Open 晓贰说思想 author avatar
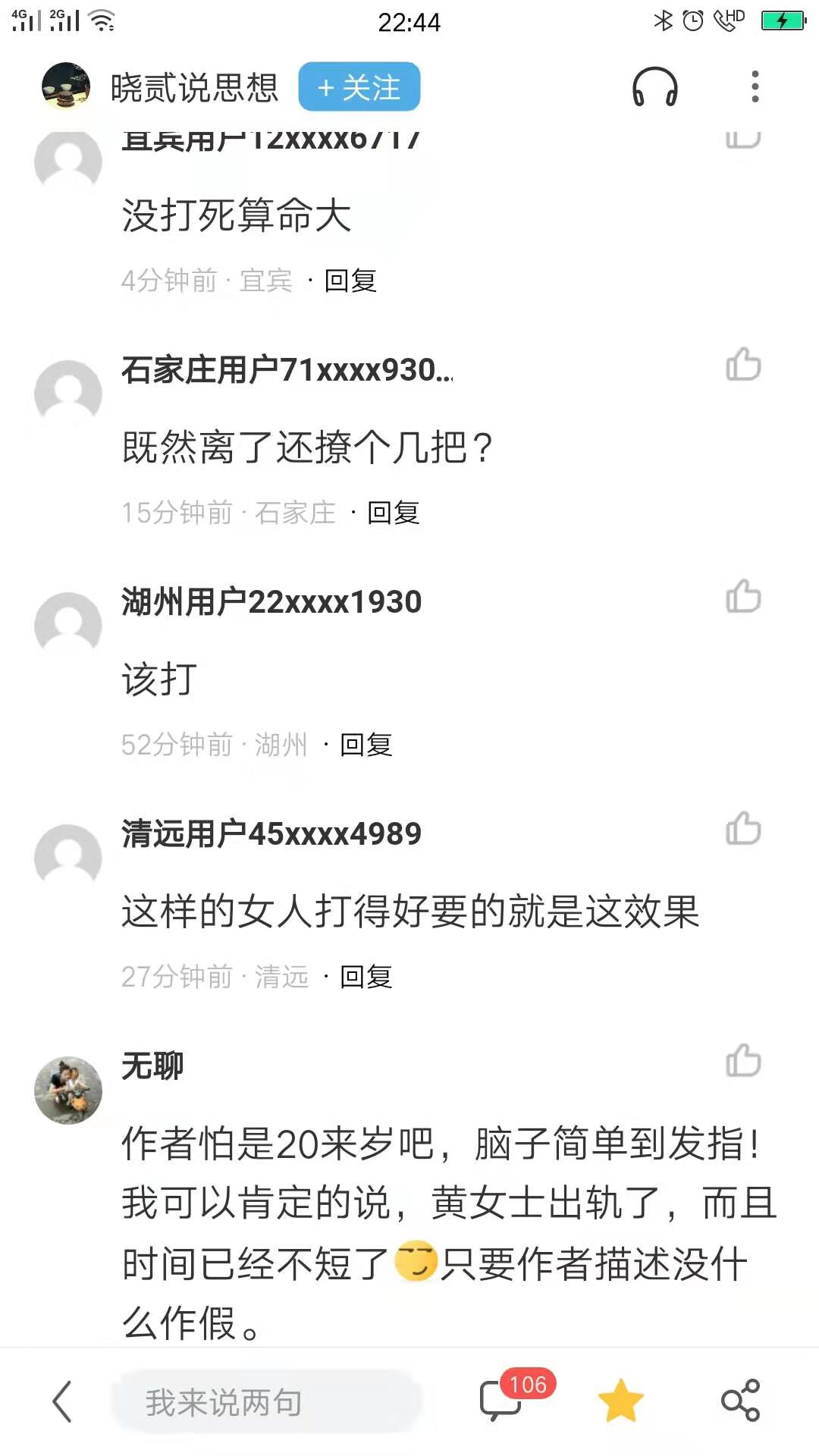Image resolution: width=819 pixels, height=1456 pixels. point(66,86)
